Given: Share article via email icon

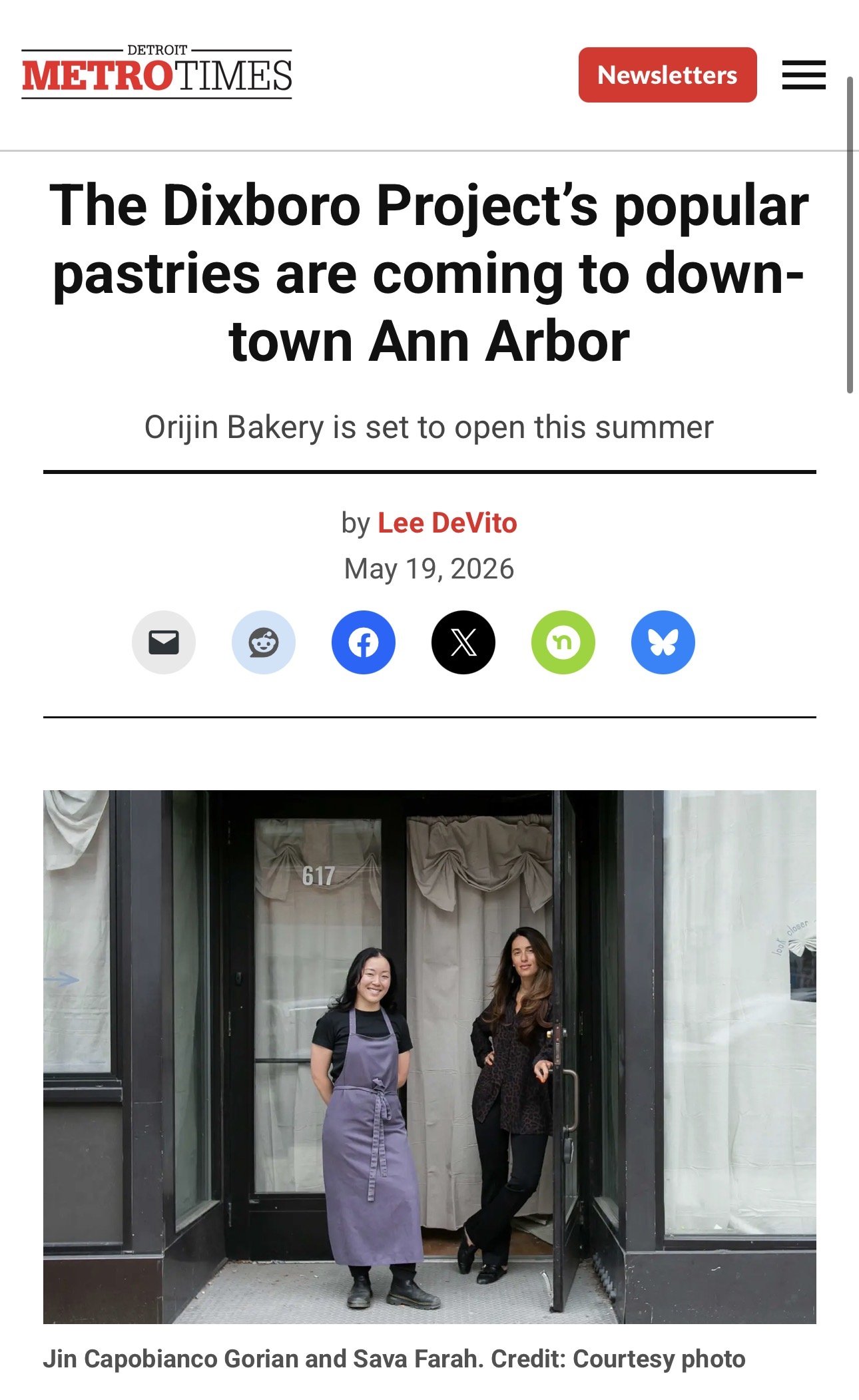Looking at the screenshot, I should click(x=164, y=642).
